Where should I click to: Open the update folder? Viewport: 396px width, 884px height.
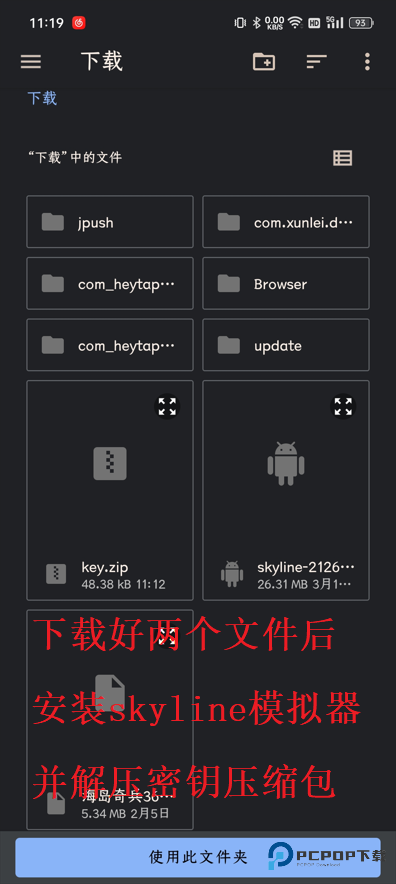(x=286, y=344)
